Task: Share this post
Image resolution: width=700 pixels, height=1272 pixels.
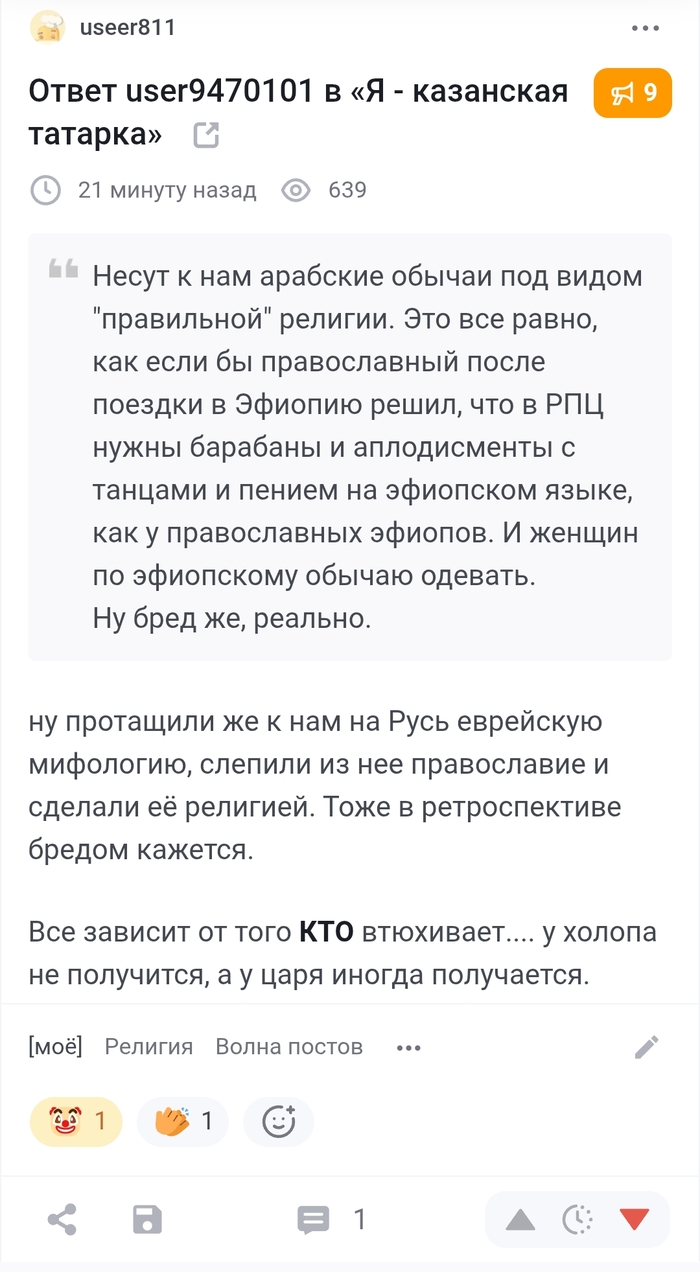Action: point(62,1219)
